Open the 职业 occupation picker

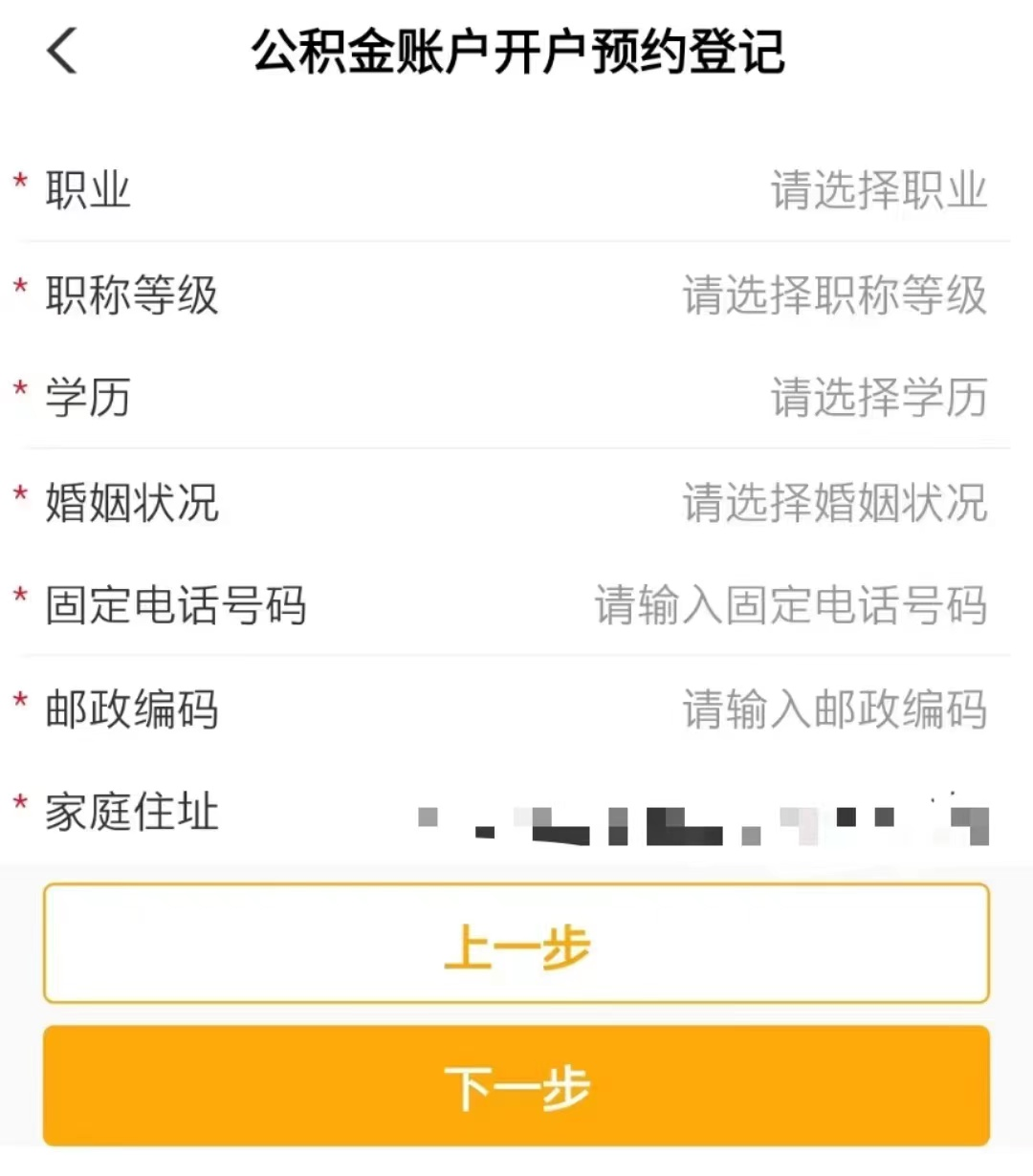(877, 190)
